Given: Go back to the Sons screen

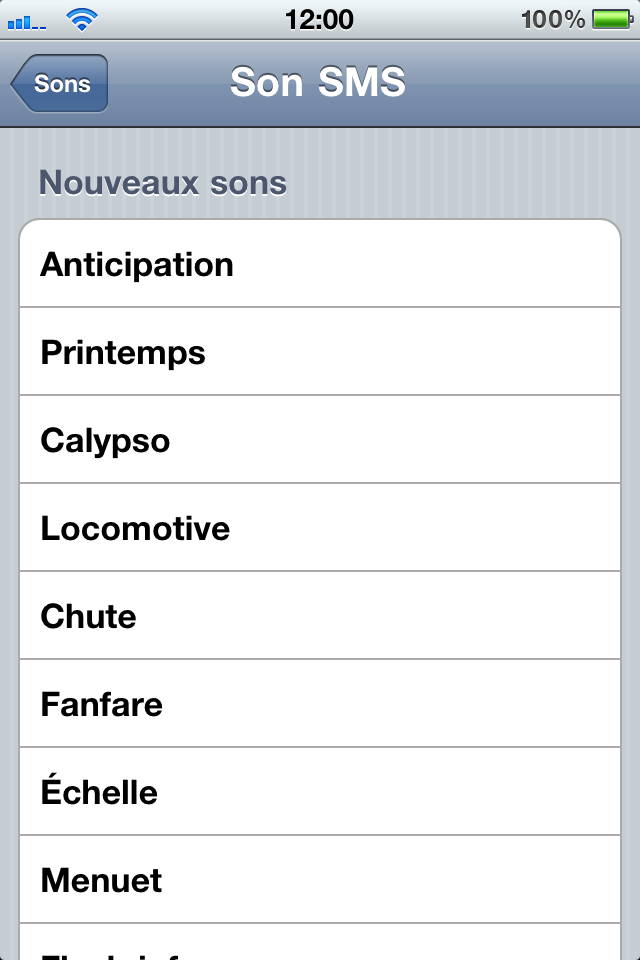Looking at the screenshot, I should [59, 84].
